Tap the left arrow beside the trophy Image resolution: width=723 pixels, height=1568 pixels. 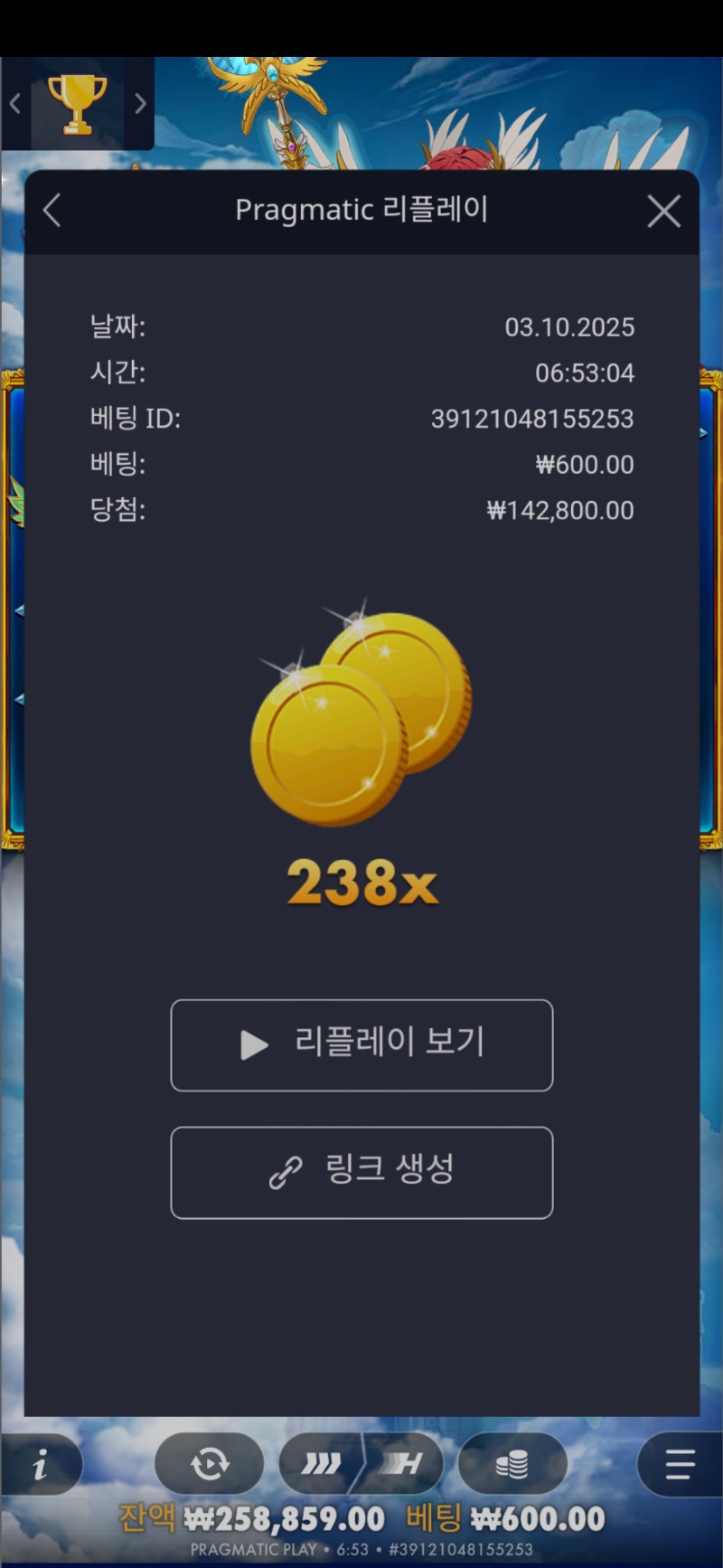[15, 103]
